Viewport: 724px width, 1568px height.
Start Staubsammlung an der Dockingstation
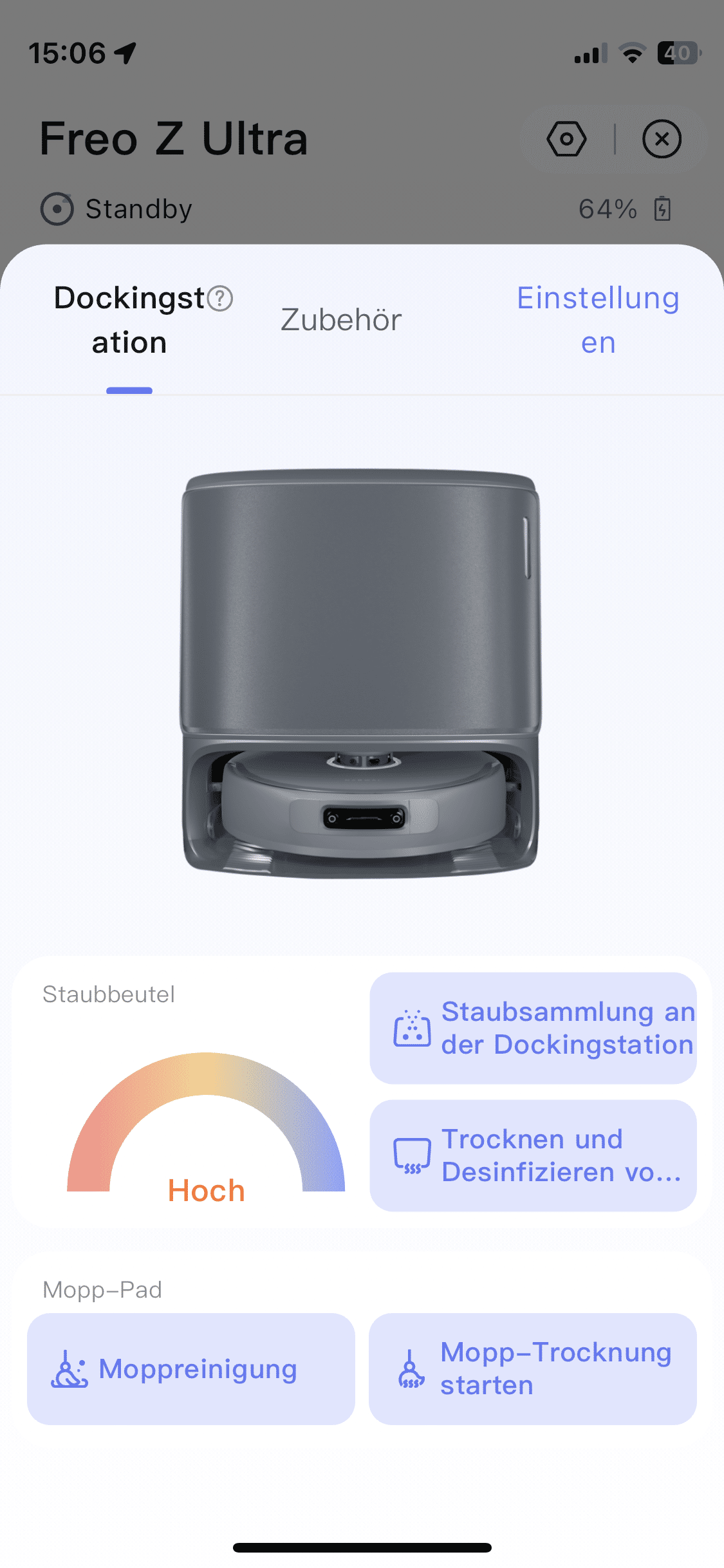(533, 1028)
